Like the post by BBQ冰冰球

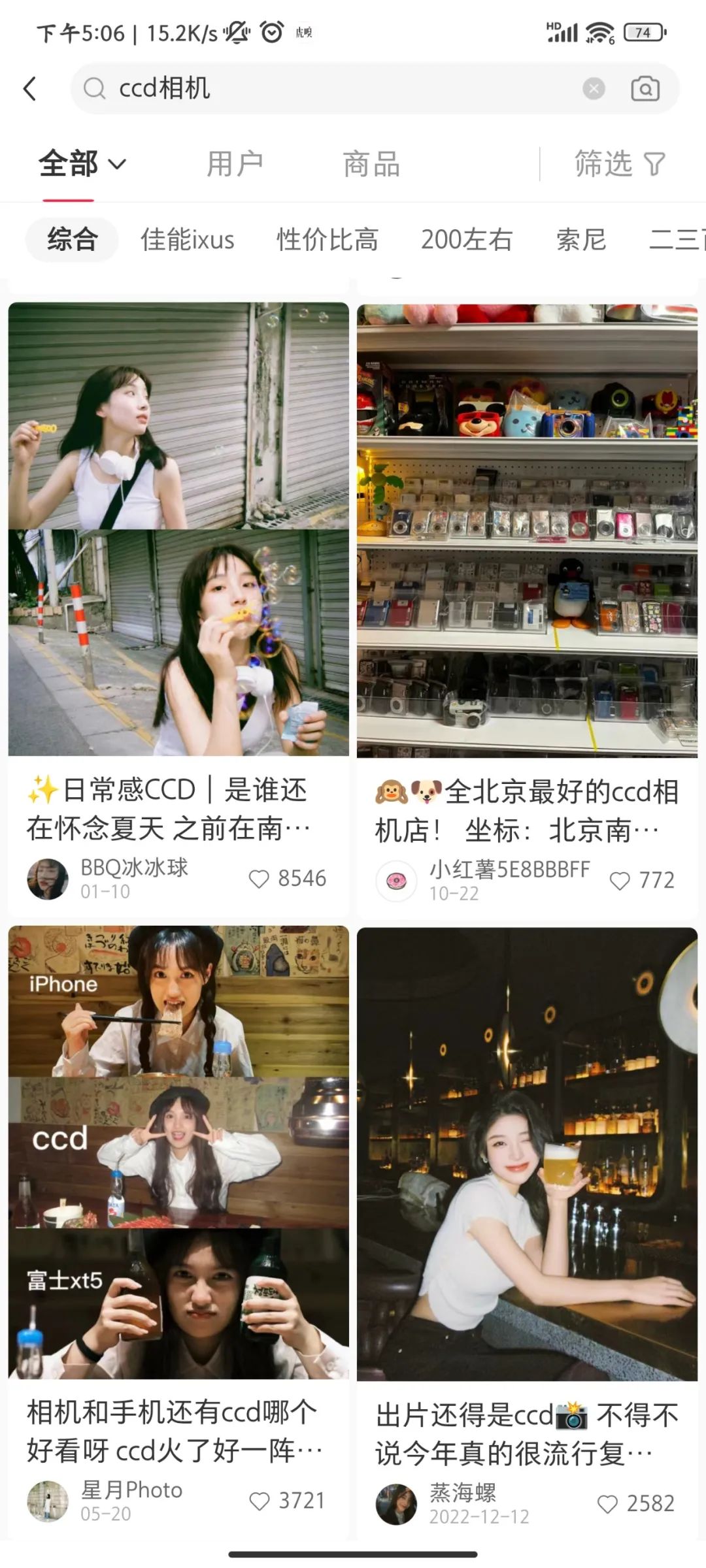pyautogui.click(x=260, y=879)
